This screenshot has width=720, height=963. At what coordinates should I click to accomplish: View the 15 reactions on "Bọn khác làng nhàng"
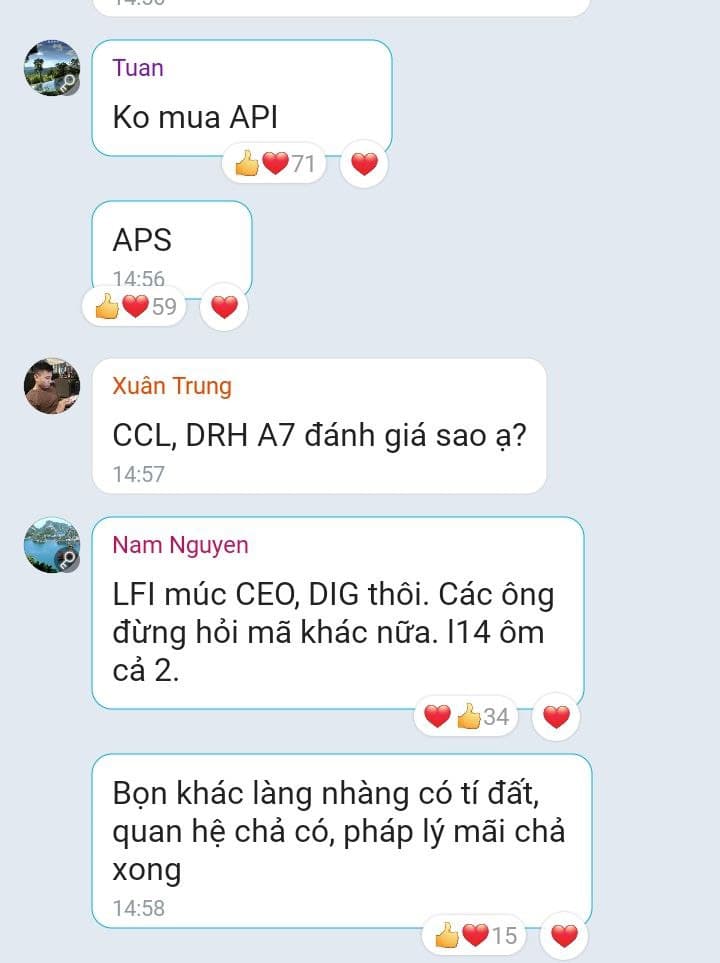(476, 936)
